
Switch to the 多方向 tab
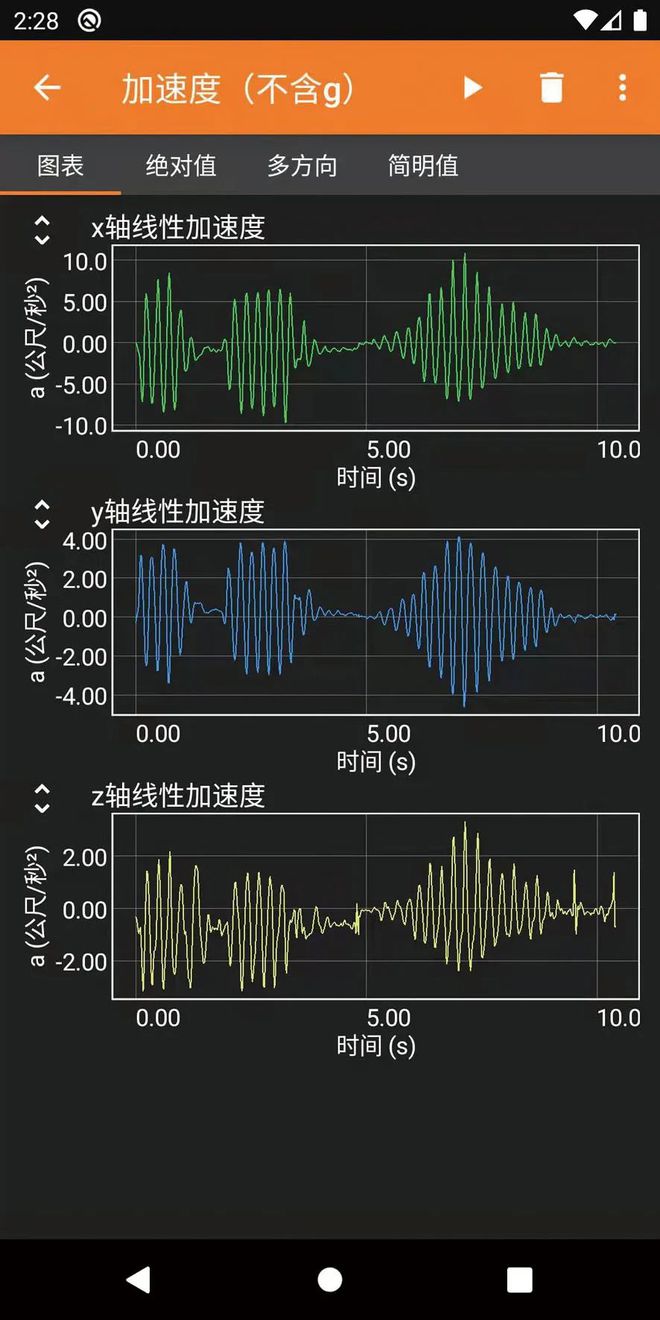pyautogui.click(x=302, y=165)
